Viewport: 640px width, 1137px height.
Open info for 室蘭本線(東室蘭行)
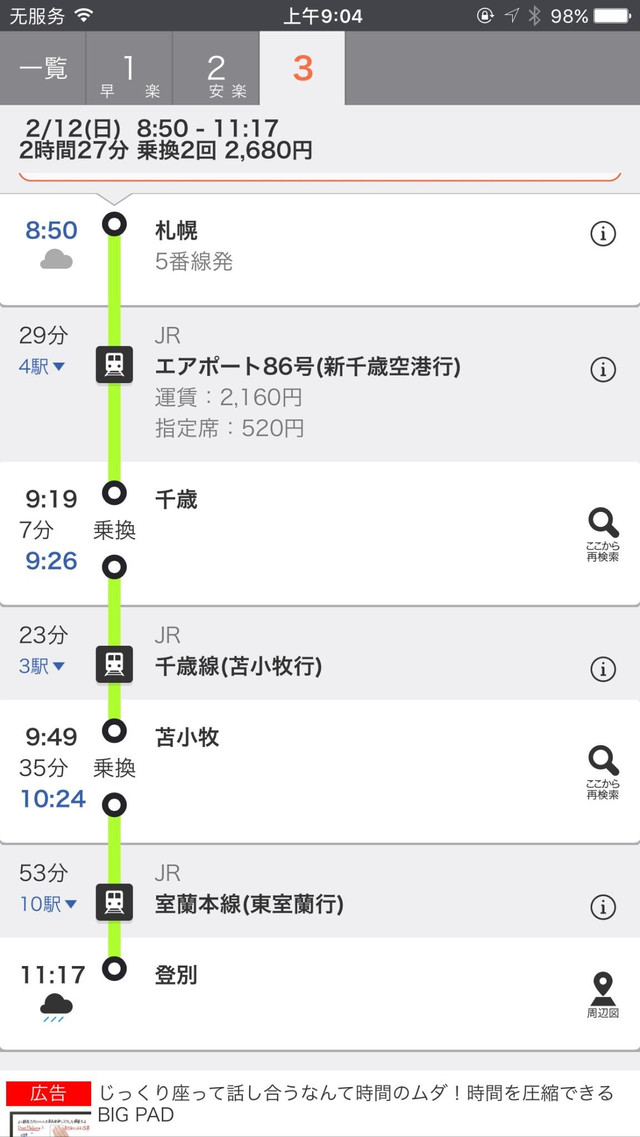coord(602,906)
